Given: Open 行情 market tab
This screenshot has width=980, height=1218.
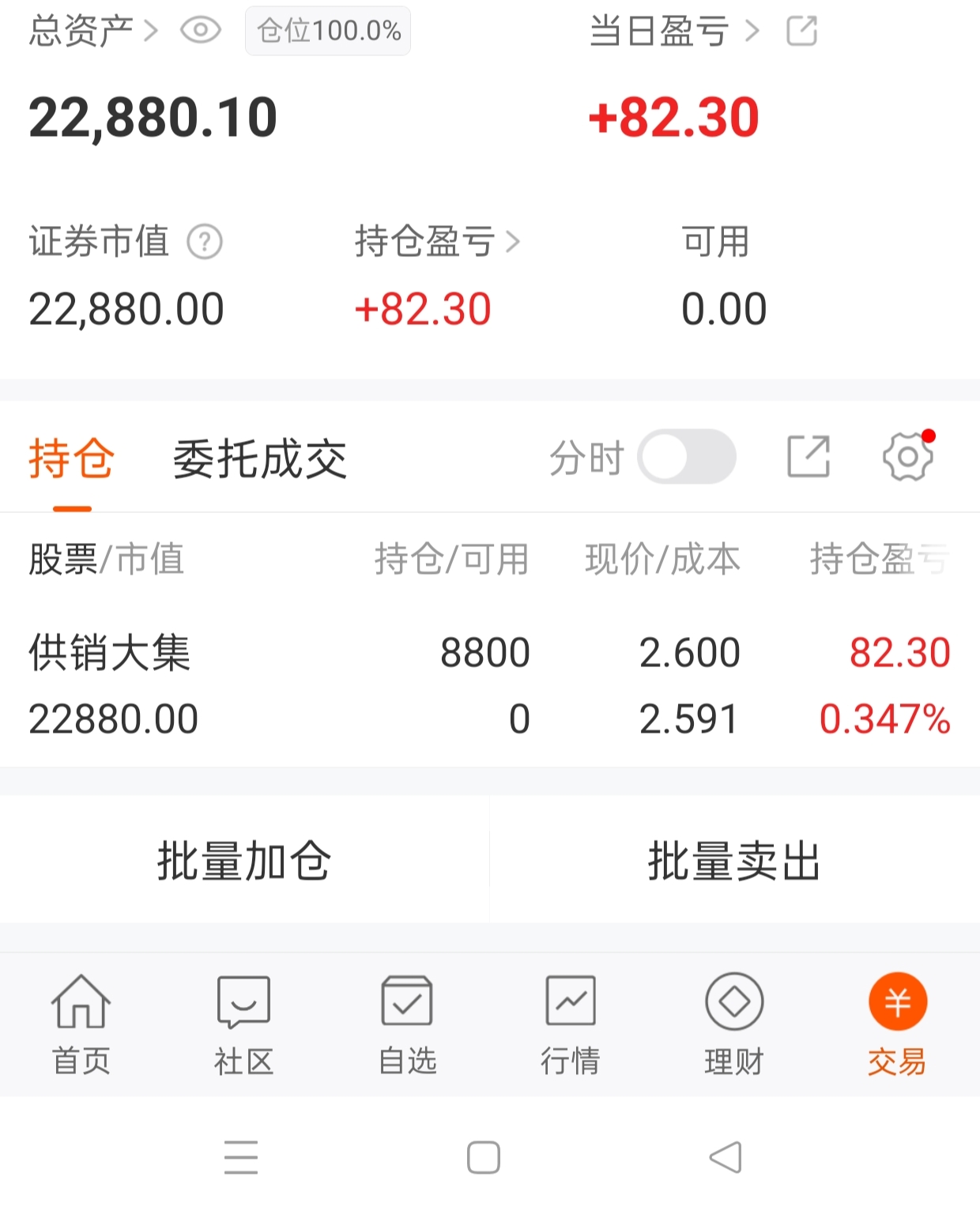Looking at the screenshot, I should (x=571, y=1025).
